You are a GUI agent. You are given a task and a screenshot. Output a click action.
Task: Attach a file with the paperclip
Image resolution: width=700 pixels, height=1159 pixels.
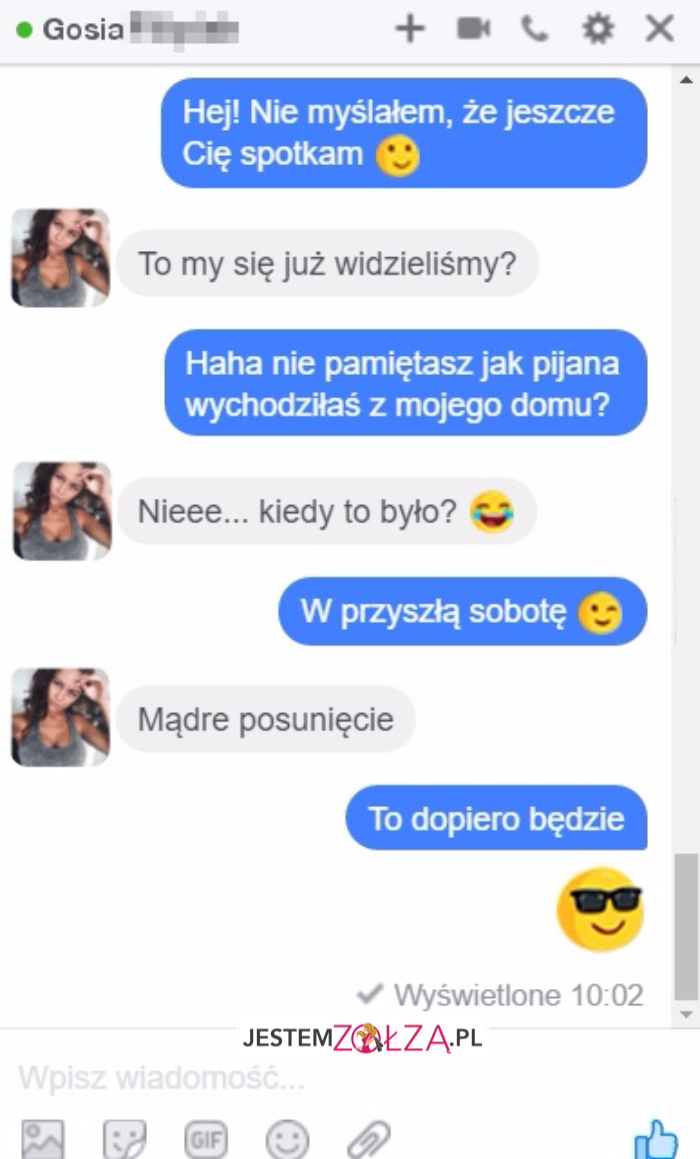pyautogui.click(x=368, y=1138)
